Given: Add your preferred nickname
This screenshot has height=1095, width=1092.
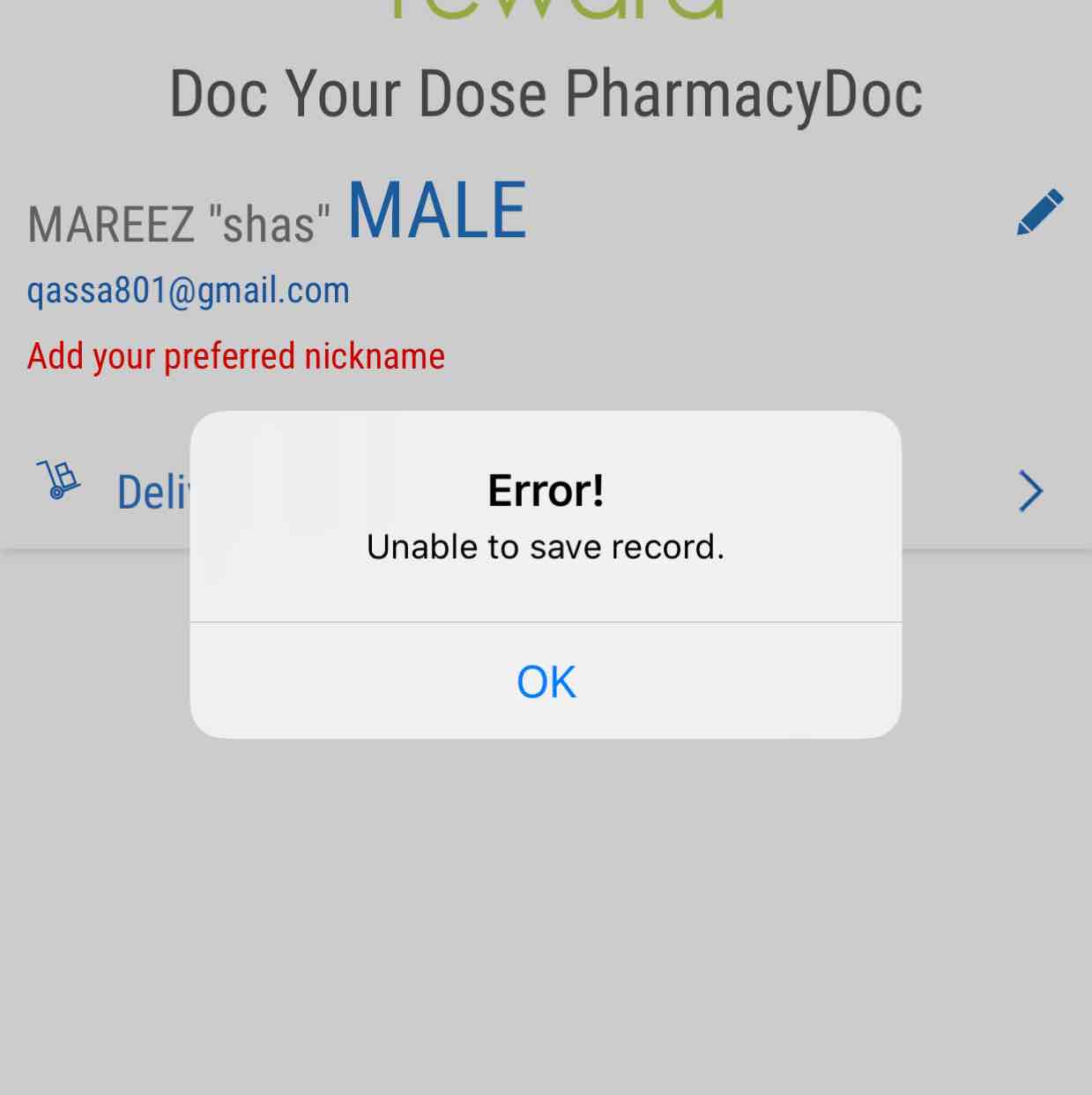Looking at the screenshot, I should [x=235, y=356].
